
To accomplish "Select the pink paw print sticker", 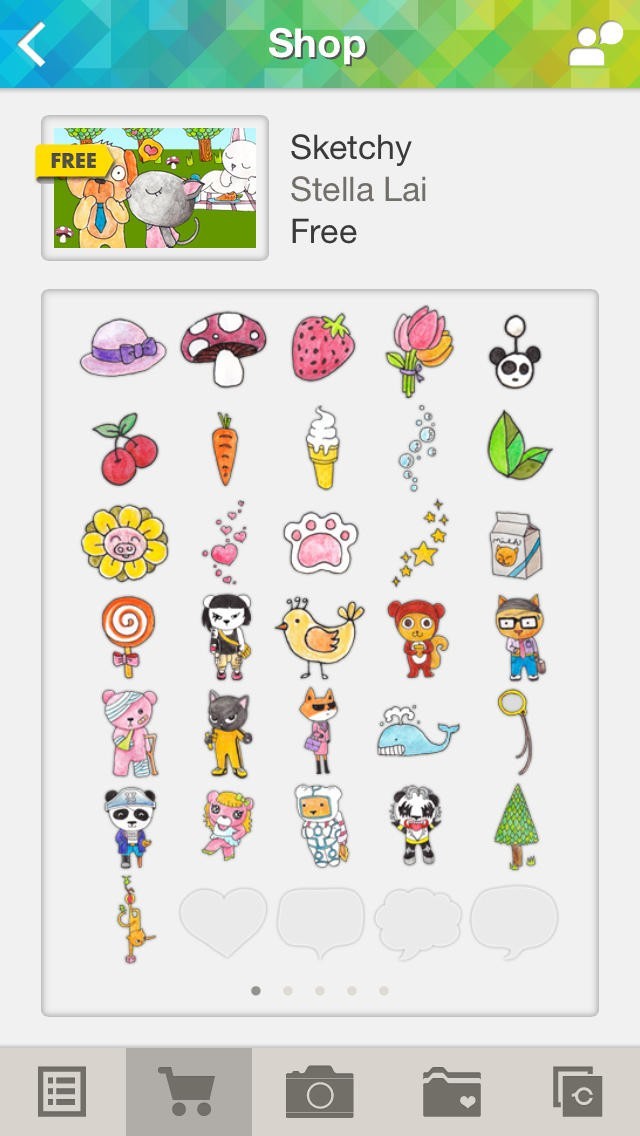I will pyautogui.click(x=320, y=543).
